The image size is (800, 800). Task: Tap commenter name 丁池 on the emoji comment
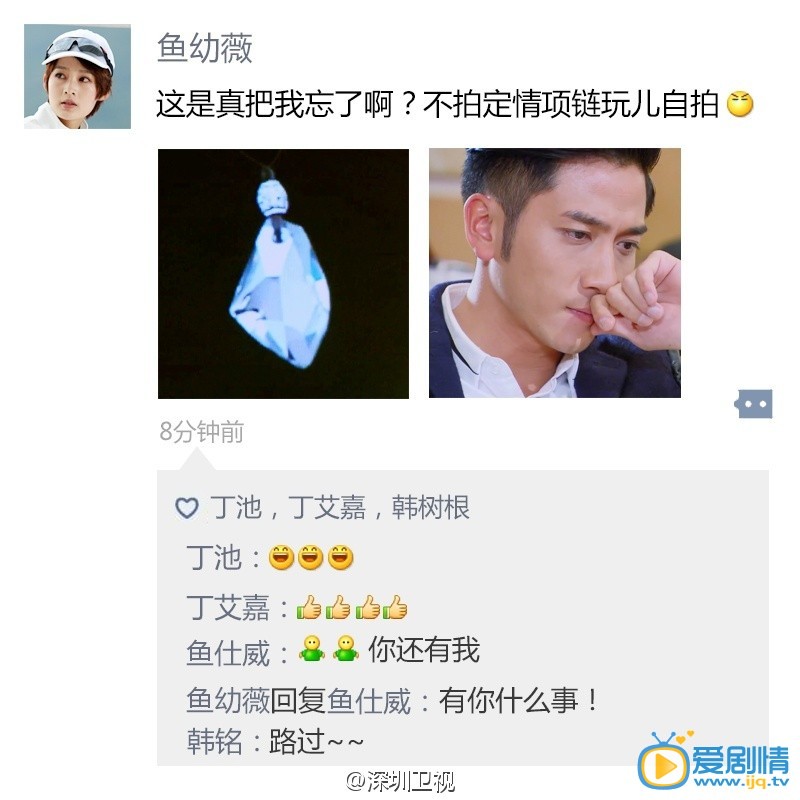coord(214,557)
